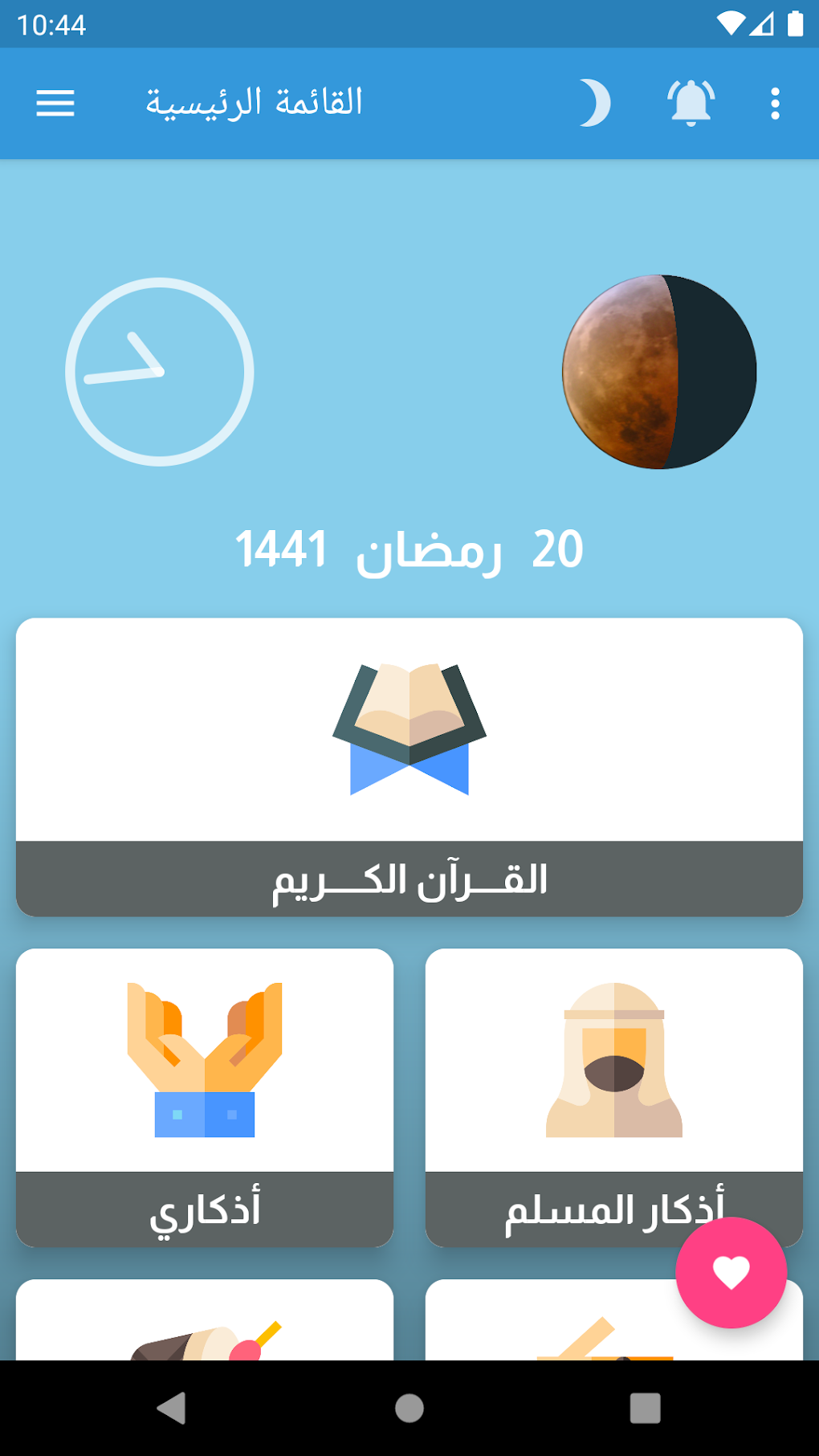Open the three-dot overflow menu

point(774,103)
